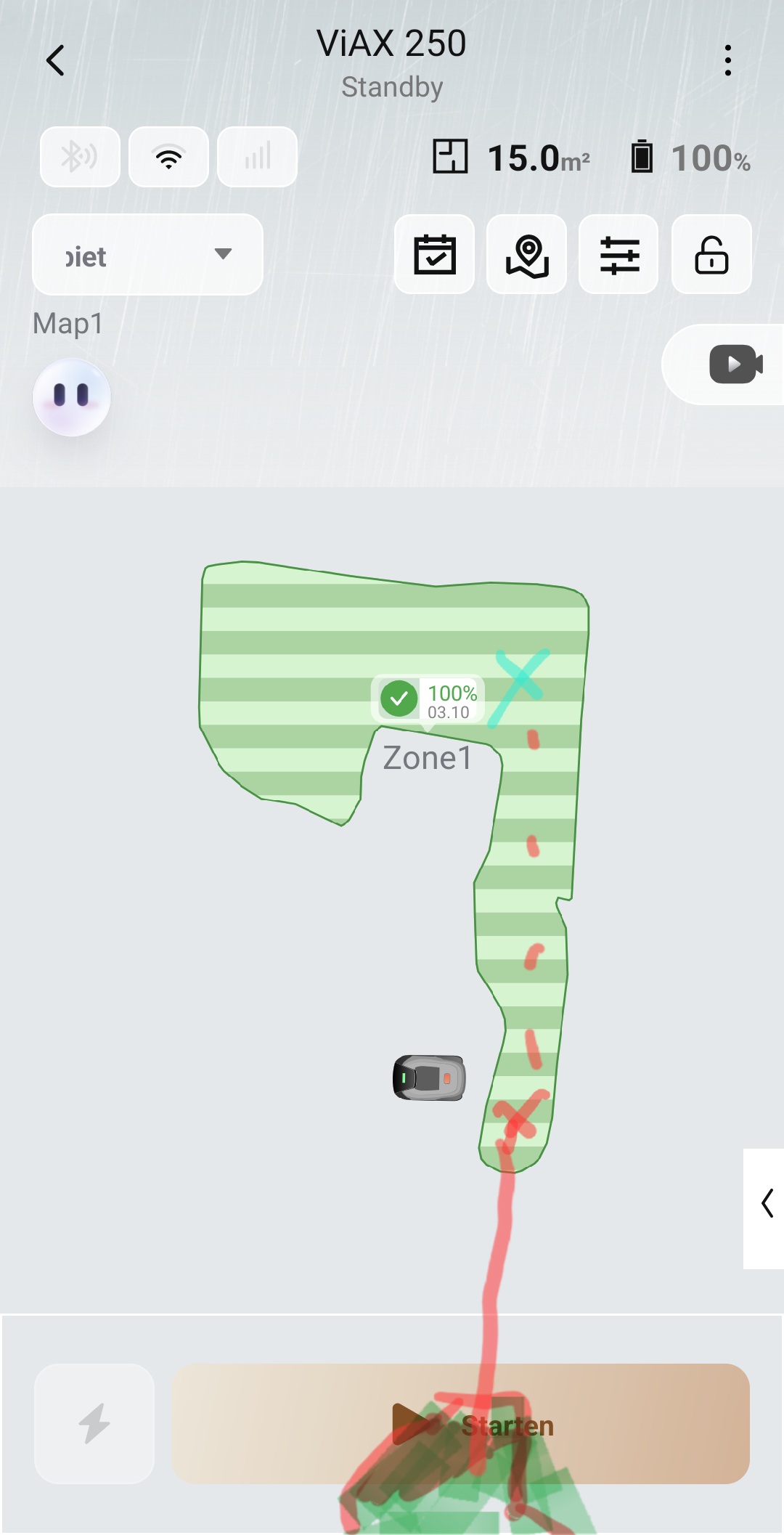Open the mowing settings sliders
The image size is (784, 1535).
pyautogui.click(x=618, y=254)
